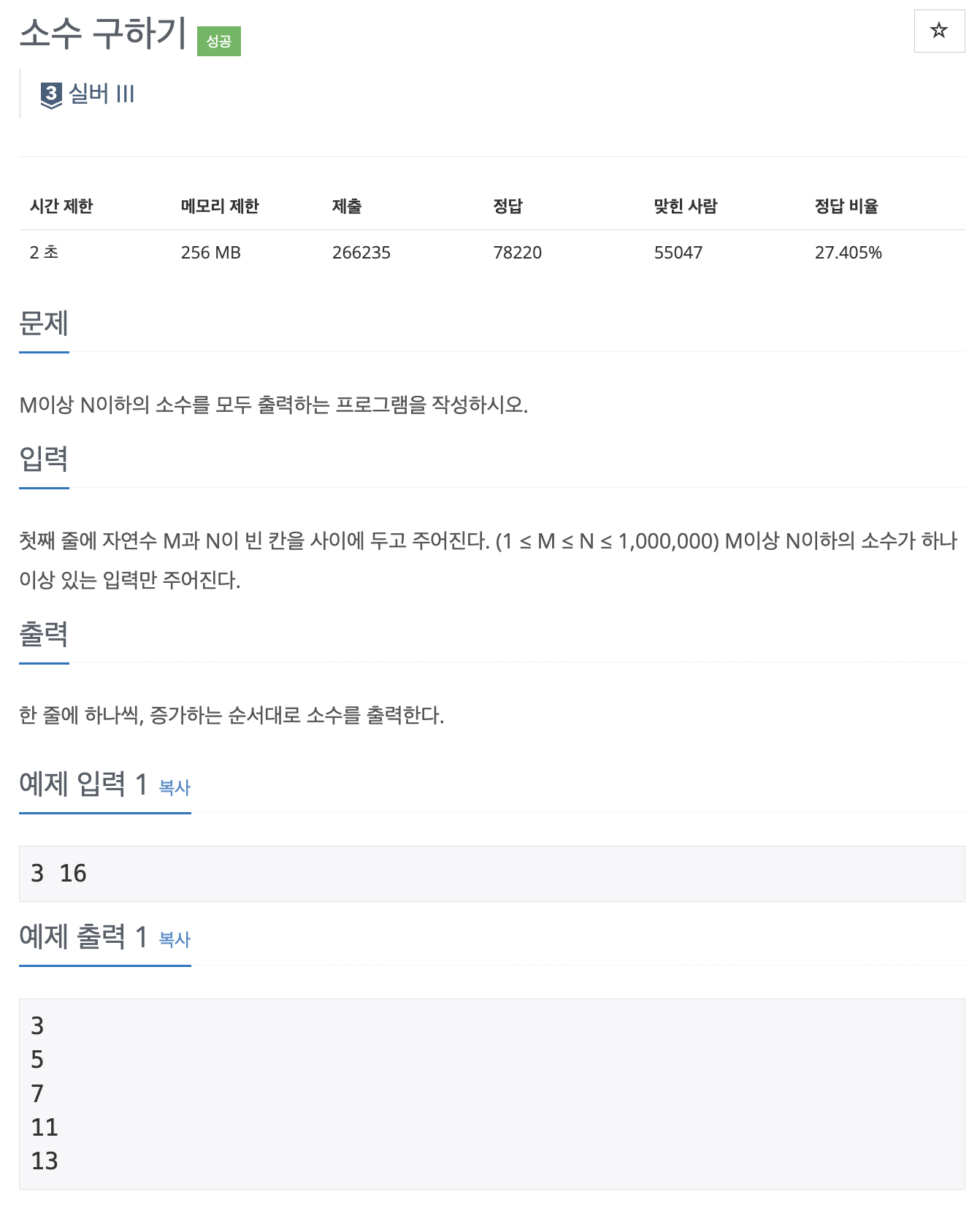Click the 복사 icon next to 예제 출력 1
Image resolution: width=980 pixels, height=1208 pixels.
174,941
